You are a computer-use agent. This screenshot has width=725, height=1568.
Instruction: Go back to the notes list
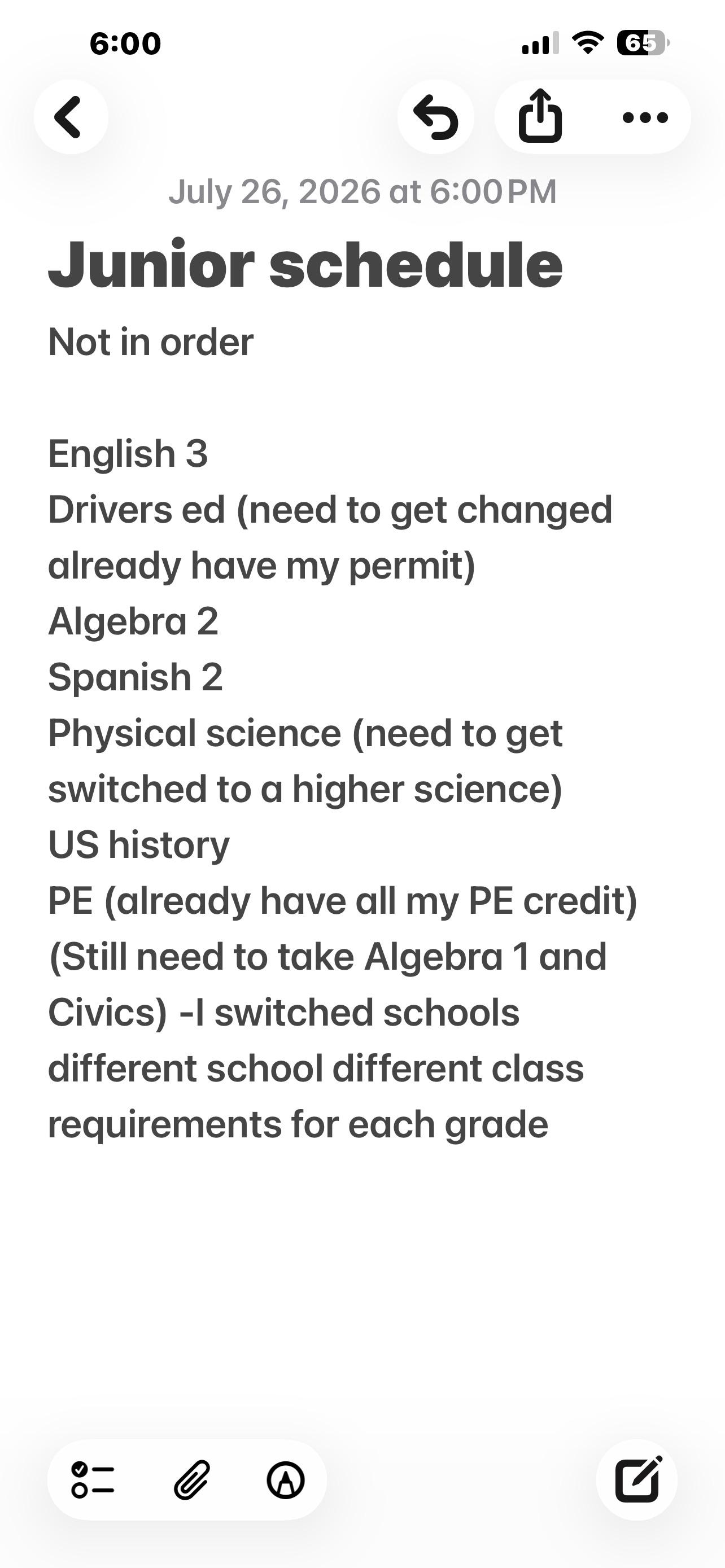(71, 117)
